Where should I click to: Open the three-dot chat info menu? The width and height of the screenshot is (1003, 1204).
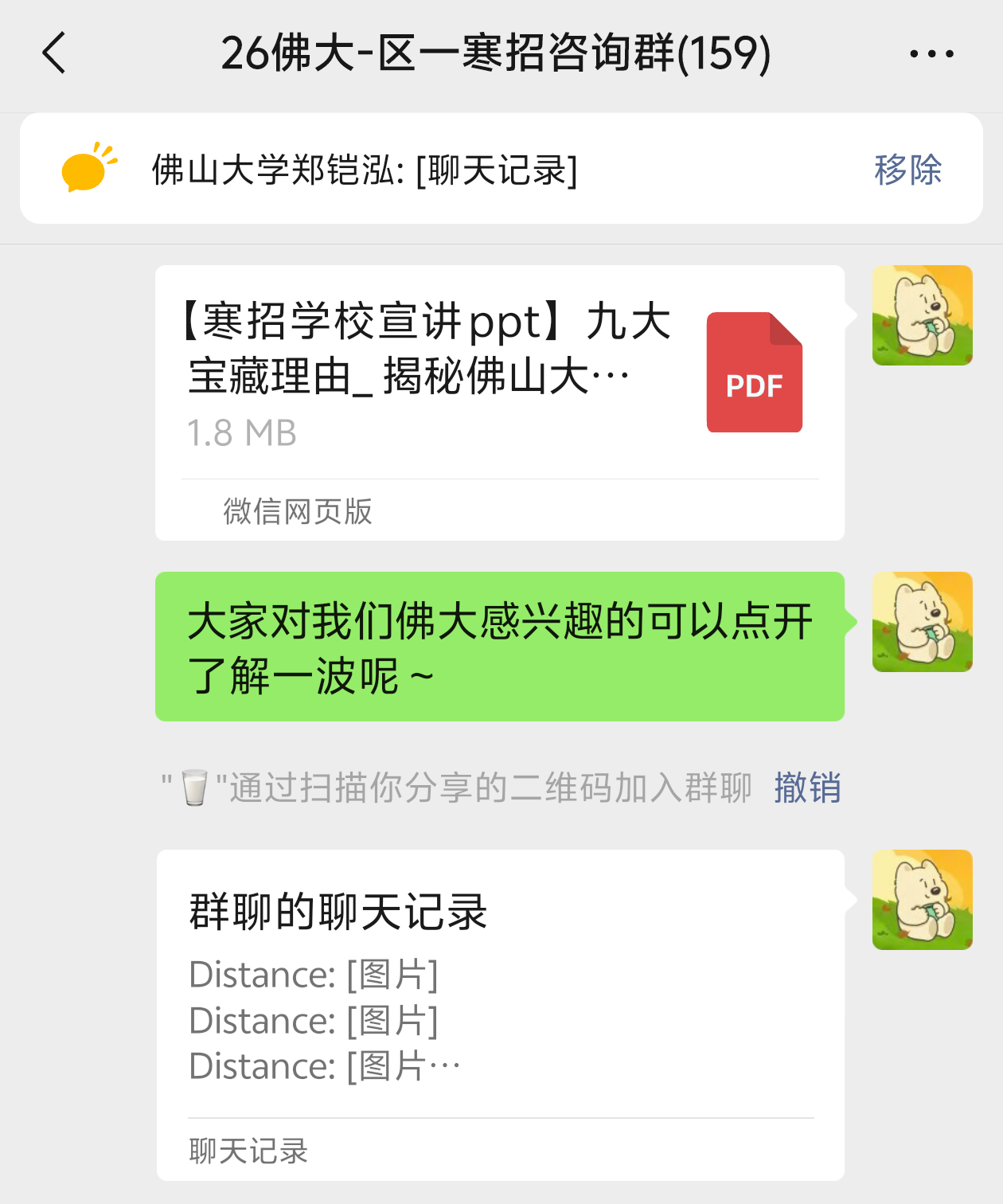931,54
